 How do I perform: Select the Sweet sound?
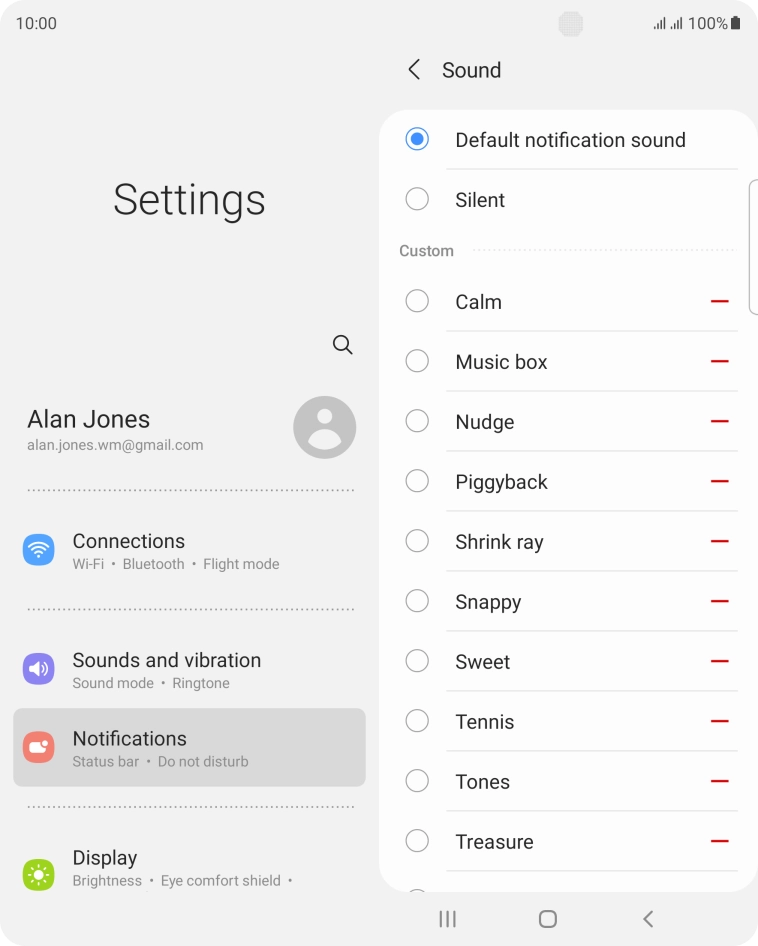[x=417, y=662]
